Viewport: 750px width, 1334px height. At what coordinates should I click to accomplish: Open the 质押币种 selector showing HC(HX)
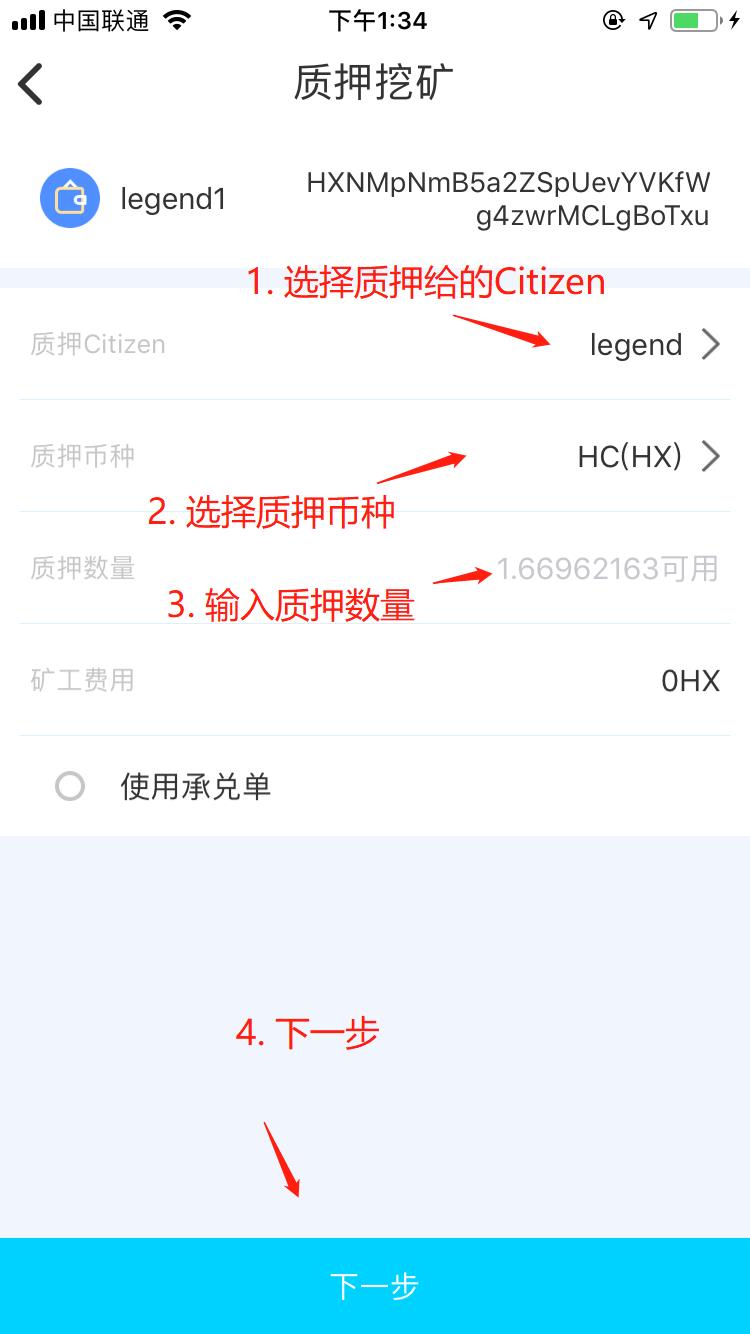click(375, 456)
